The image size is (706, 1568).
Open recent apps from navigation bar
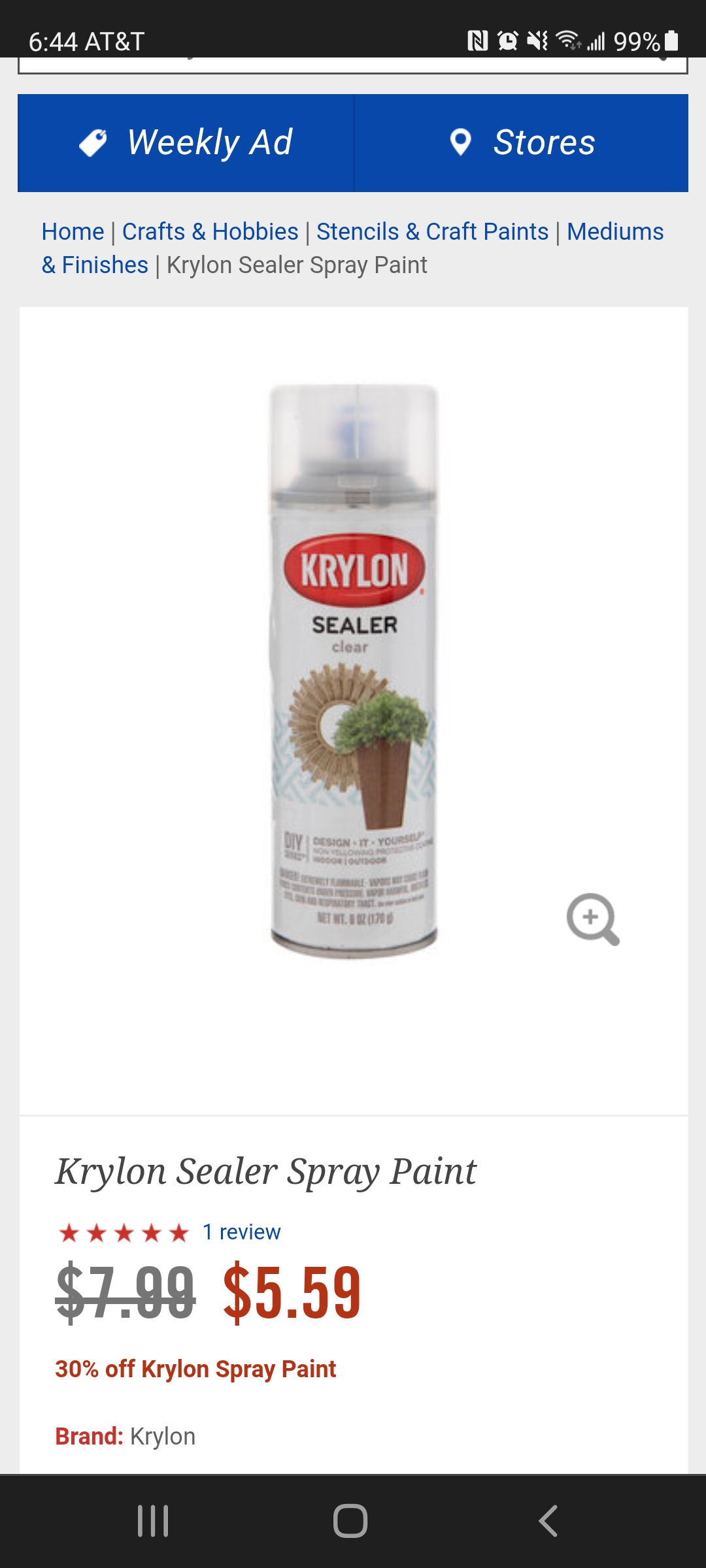click(153, 1521)
